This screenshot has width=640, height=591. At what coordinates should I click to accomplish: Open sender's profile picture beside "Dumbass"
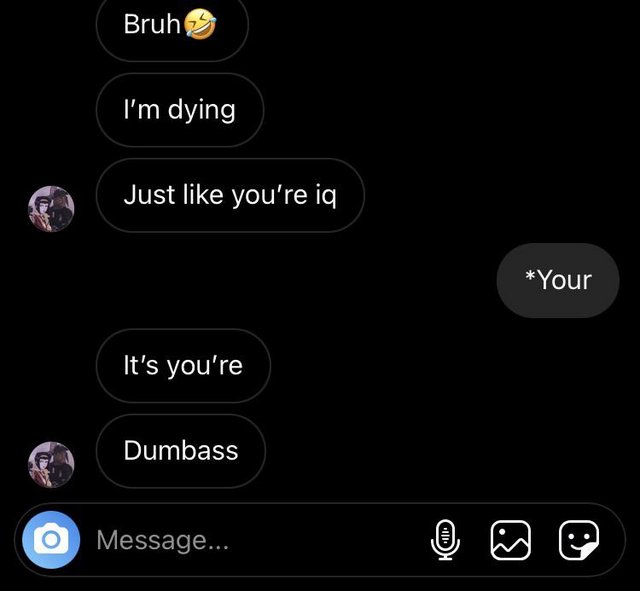tap(50, 464)
